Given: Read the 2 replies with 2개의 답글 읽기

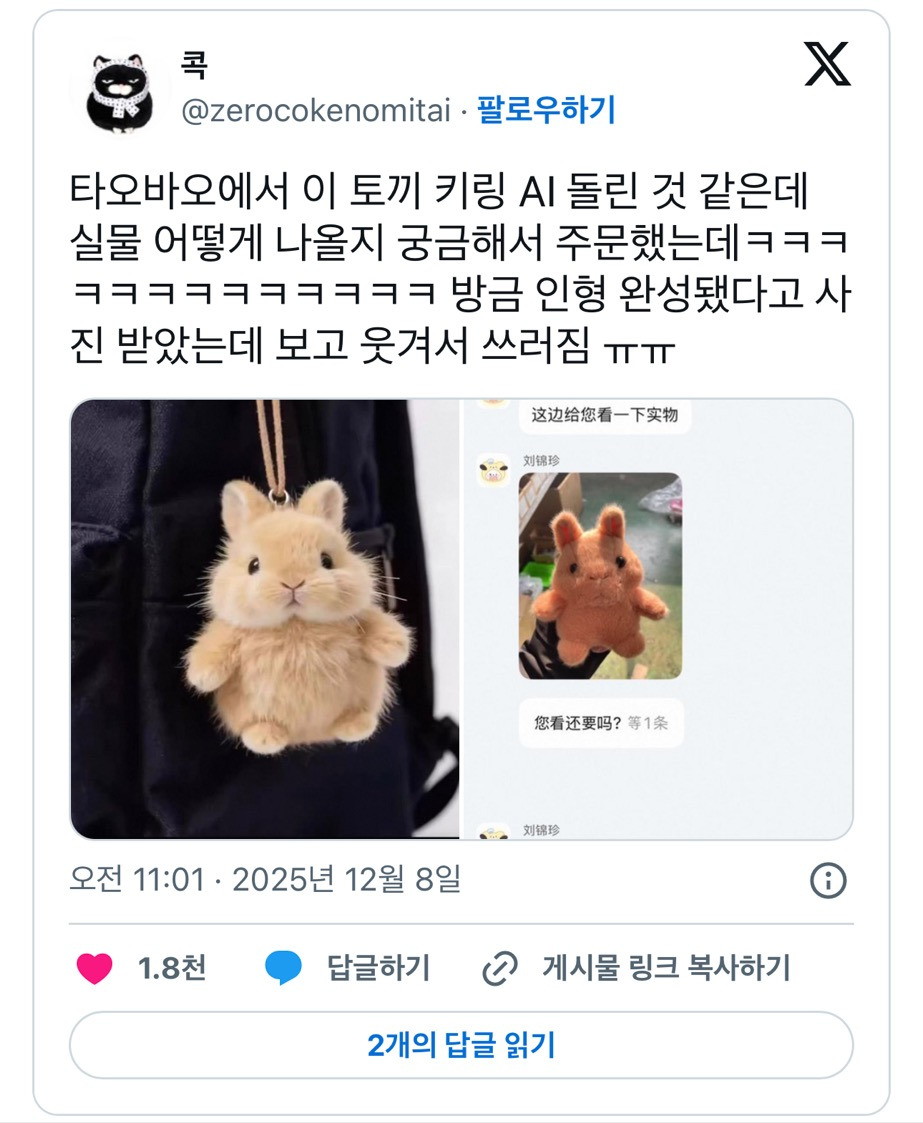Looking at the screenshot, I should [461, 1045].
